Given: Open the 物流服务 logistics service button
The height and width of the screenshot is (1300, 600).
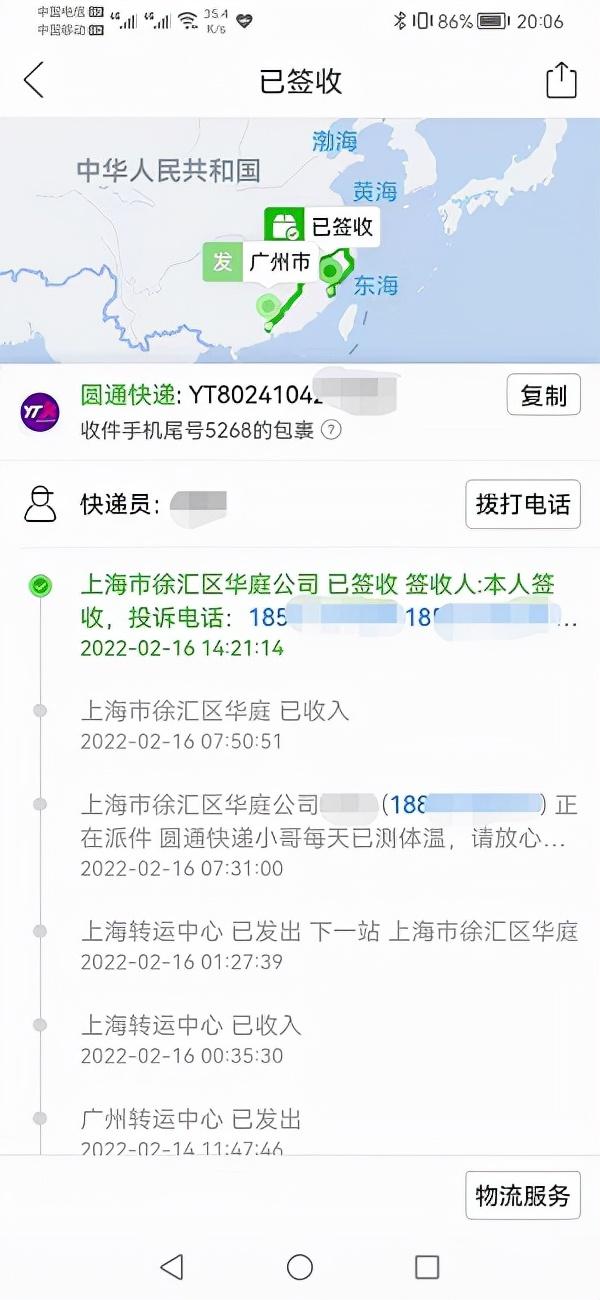Looking at the screenshot, I should click(522, 1195).
